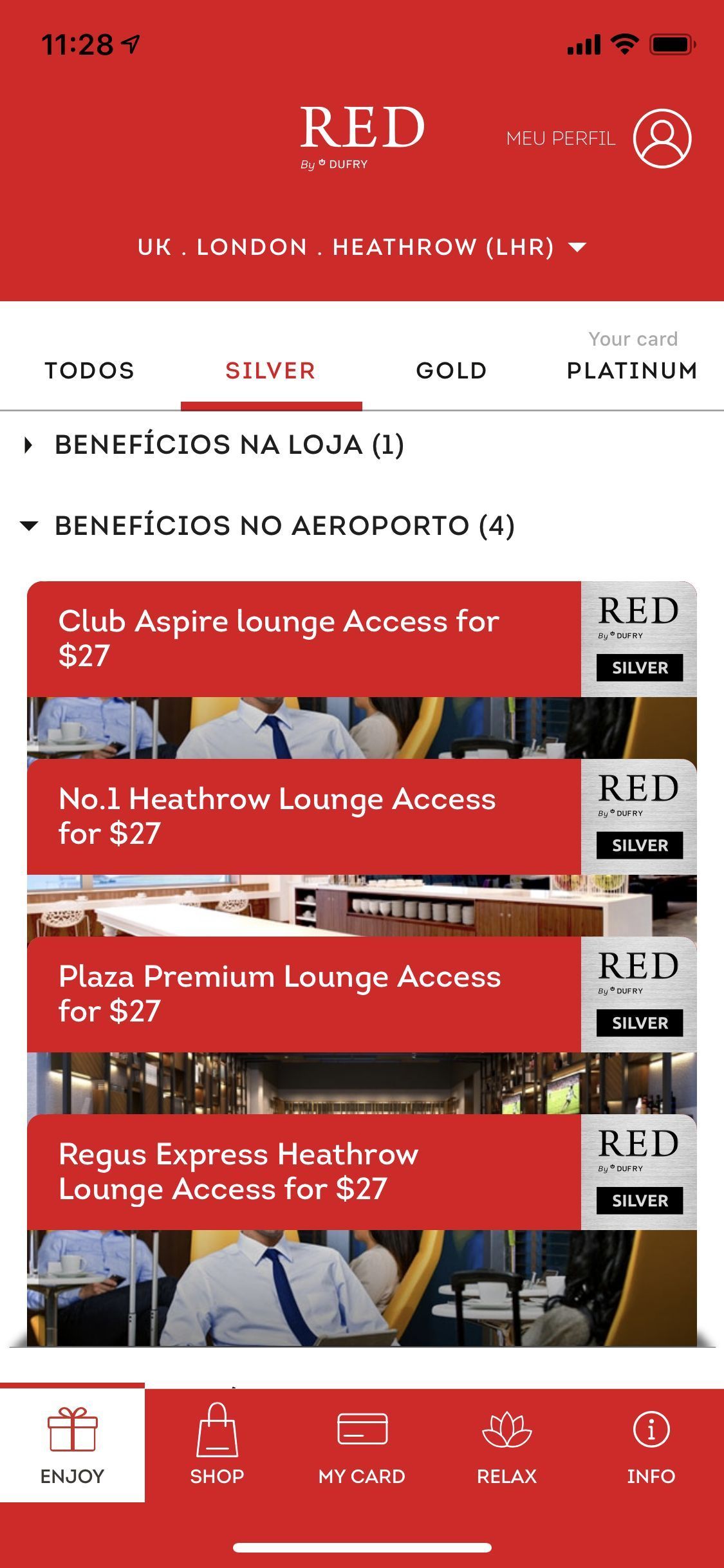Open Plaza Premium Lounge Access offer

click(362, 1025)
